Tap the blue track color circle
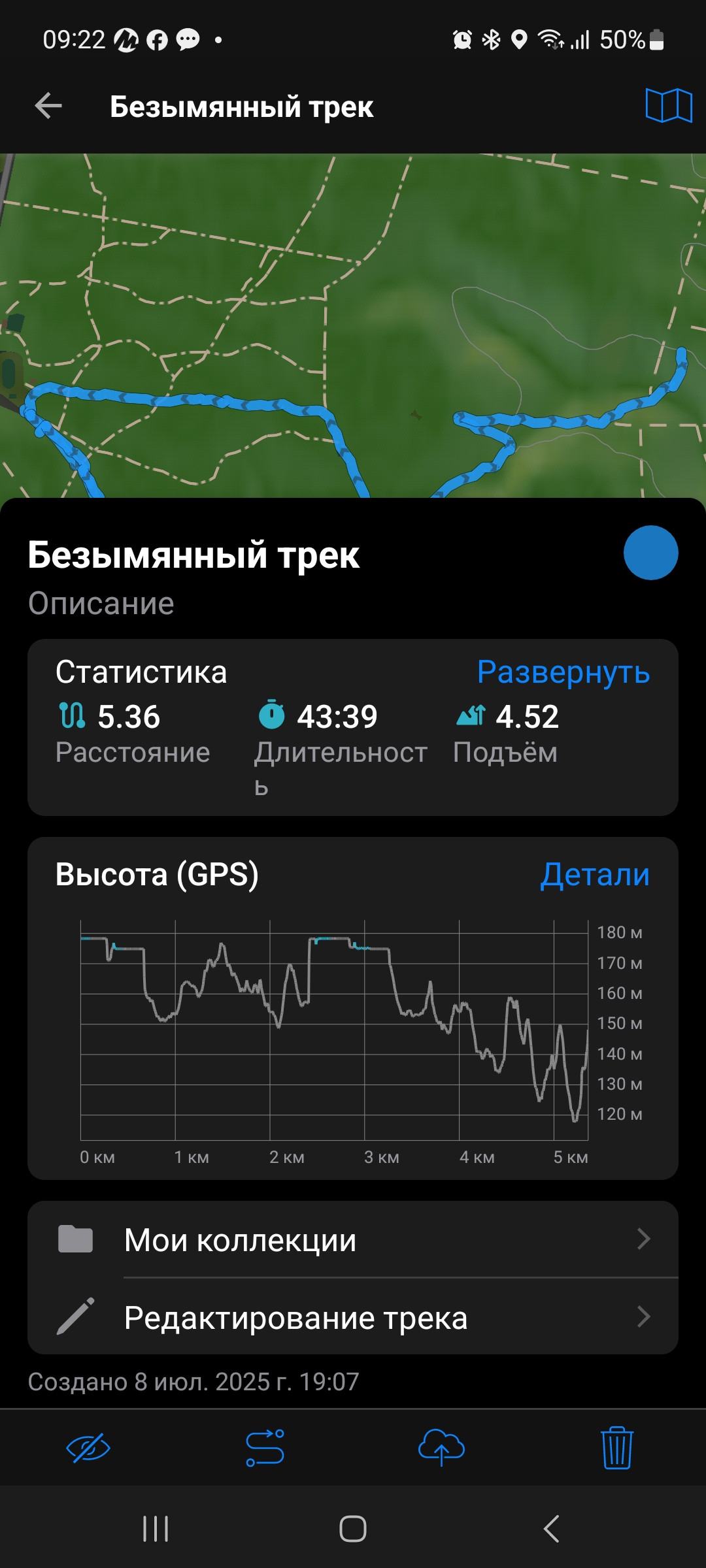This screenshot has width=706, height=1568. 650,553
